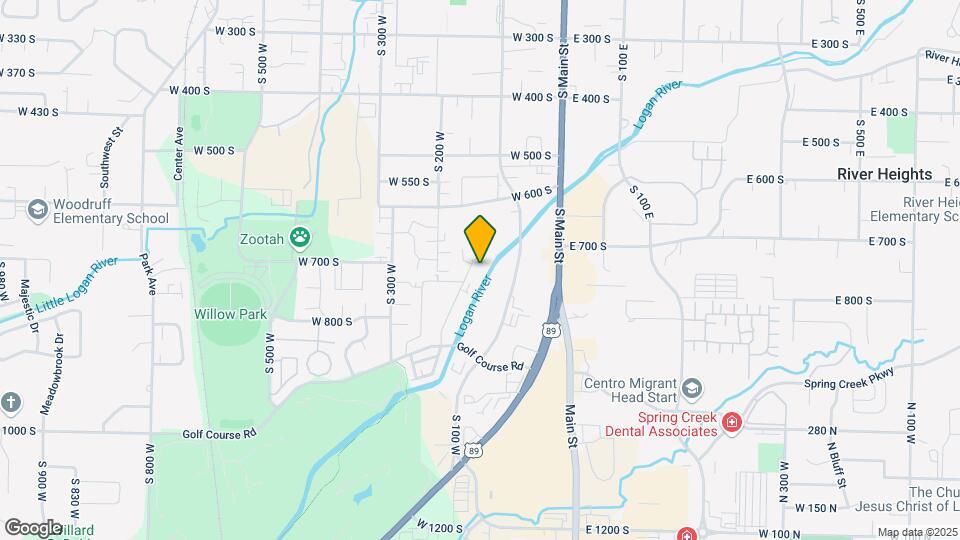
Task: Open the Zootah place pin
Action: click(299, 238)
